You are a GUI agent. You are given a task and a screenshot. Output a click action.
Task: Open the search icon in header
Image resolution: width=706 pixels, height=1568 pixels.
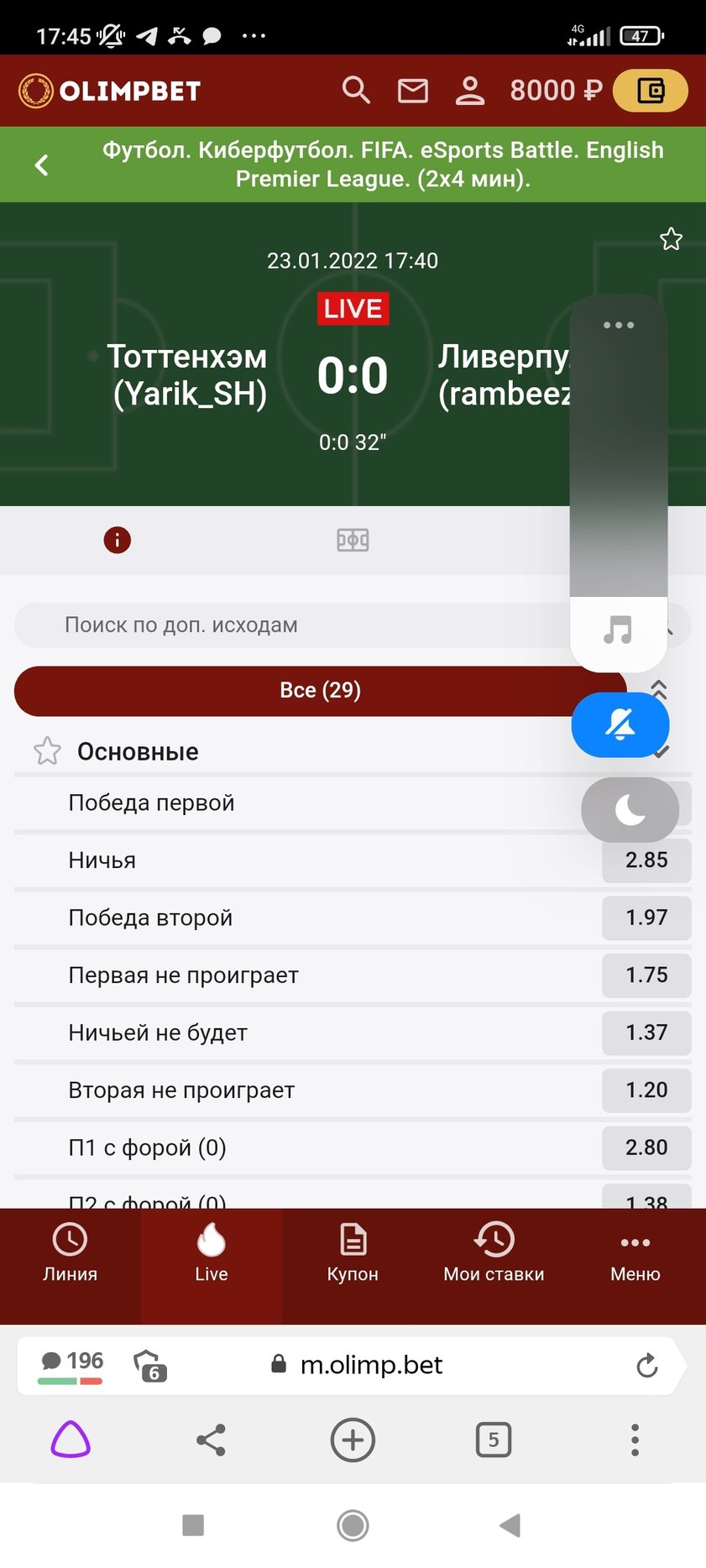click(x=356, y=90)
